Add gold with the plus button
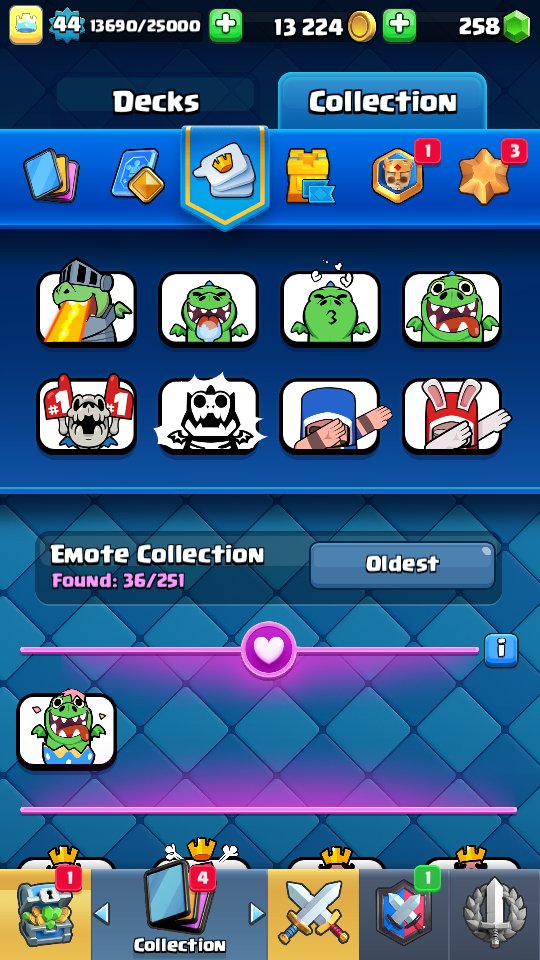The height and width of the screenshot is (960, 540). pyautogui.click(x=399, y=26)
